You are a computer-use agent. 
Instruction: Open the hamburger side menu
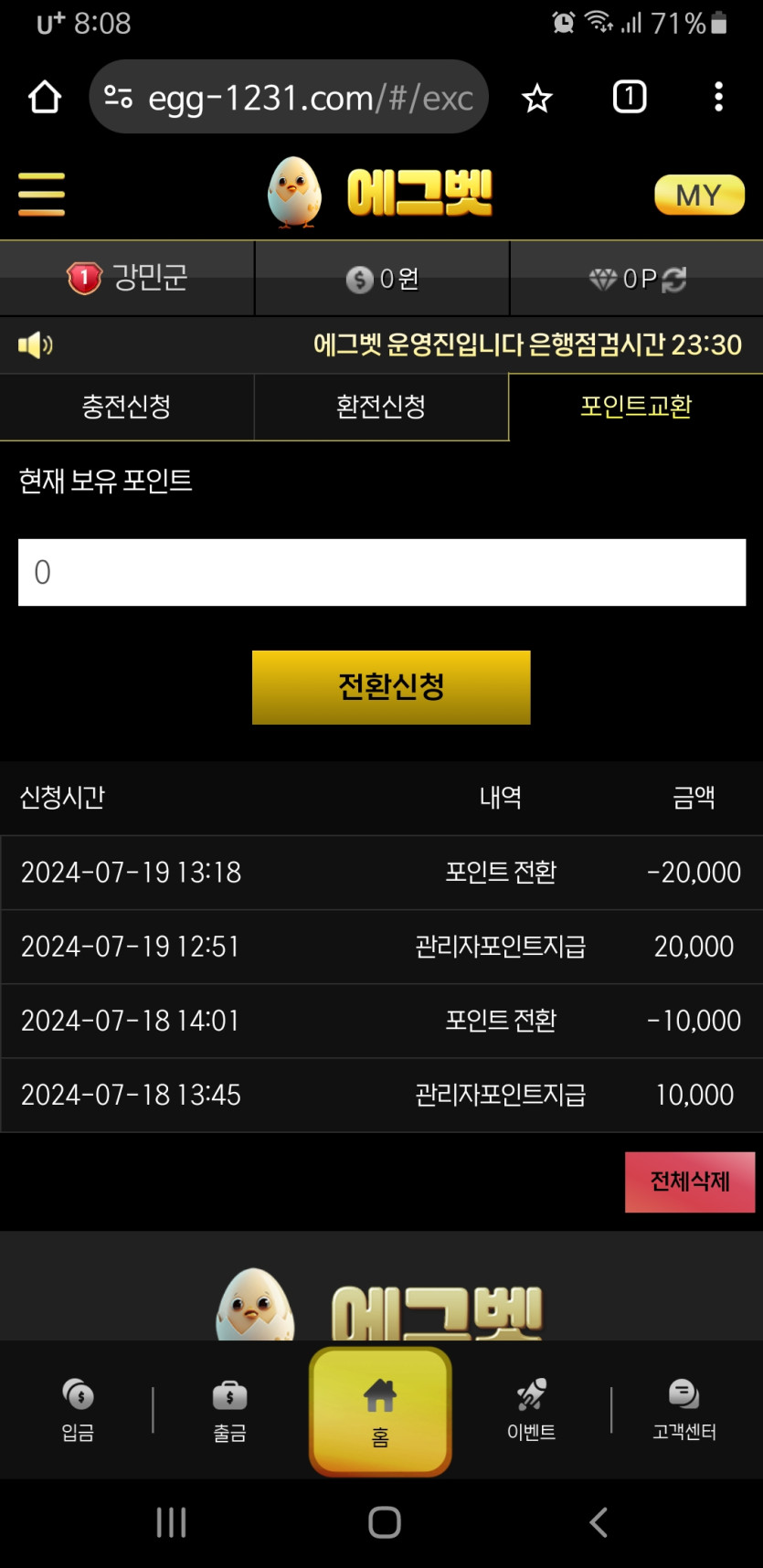tap(42, 194)
